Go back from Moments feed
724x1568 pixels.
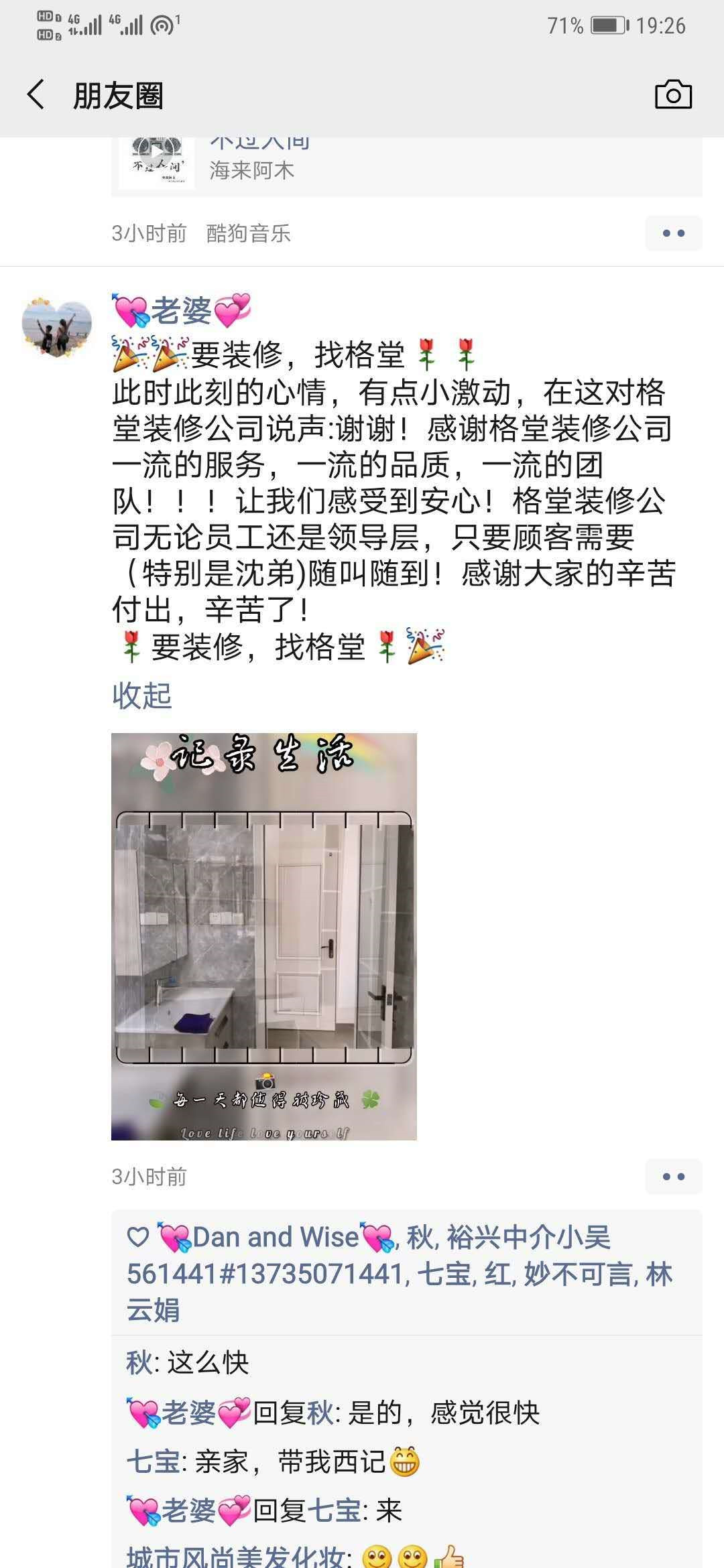click(37, 94)
